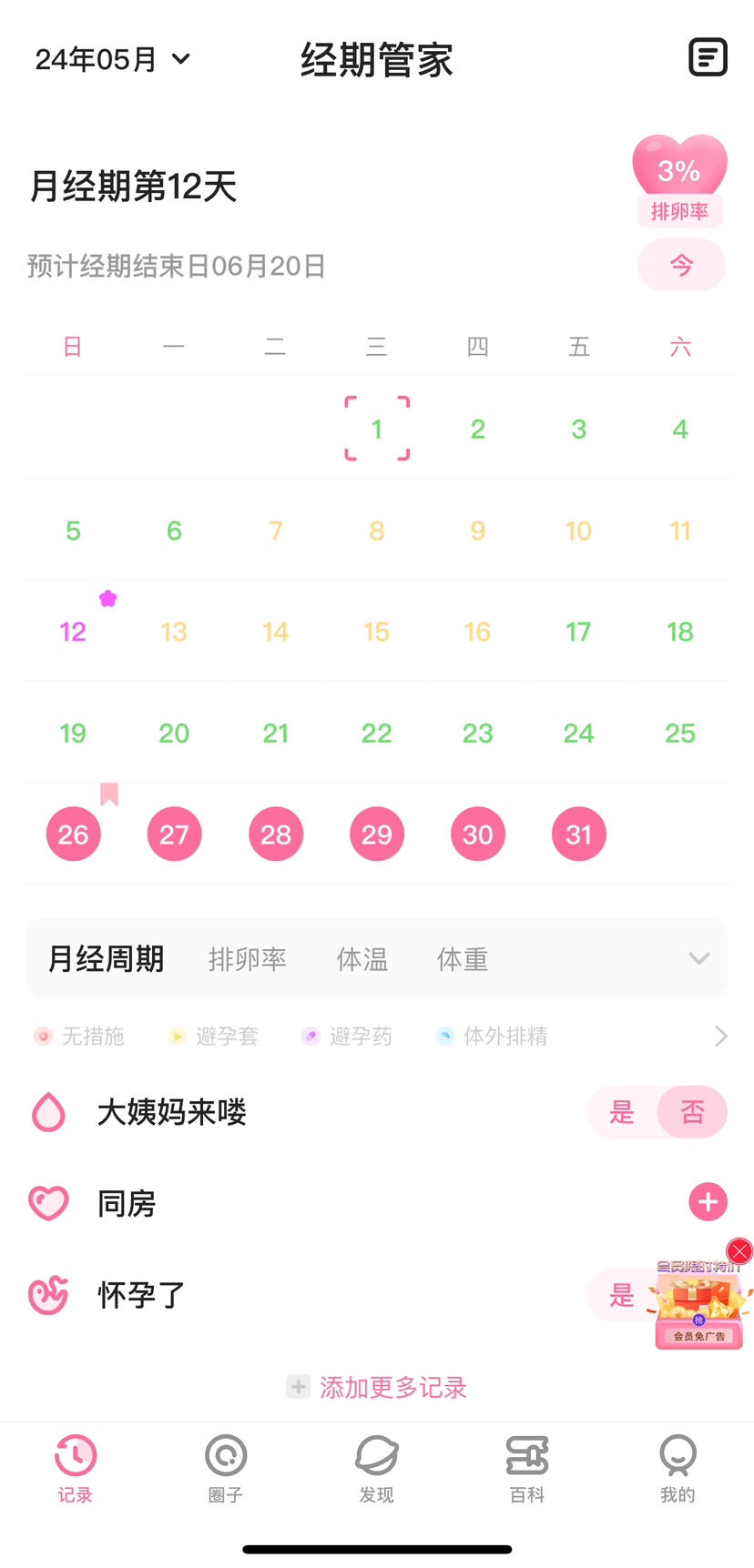
Task: Select May 26 on the calendar
Action: pyautogui.click(x=73, y=834)
